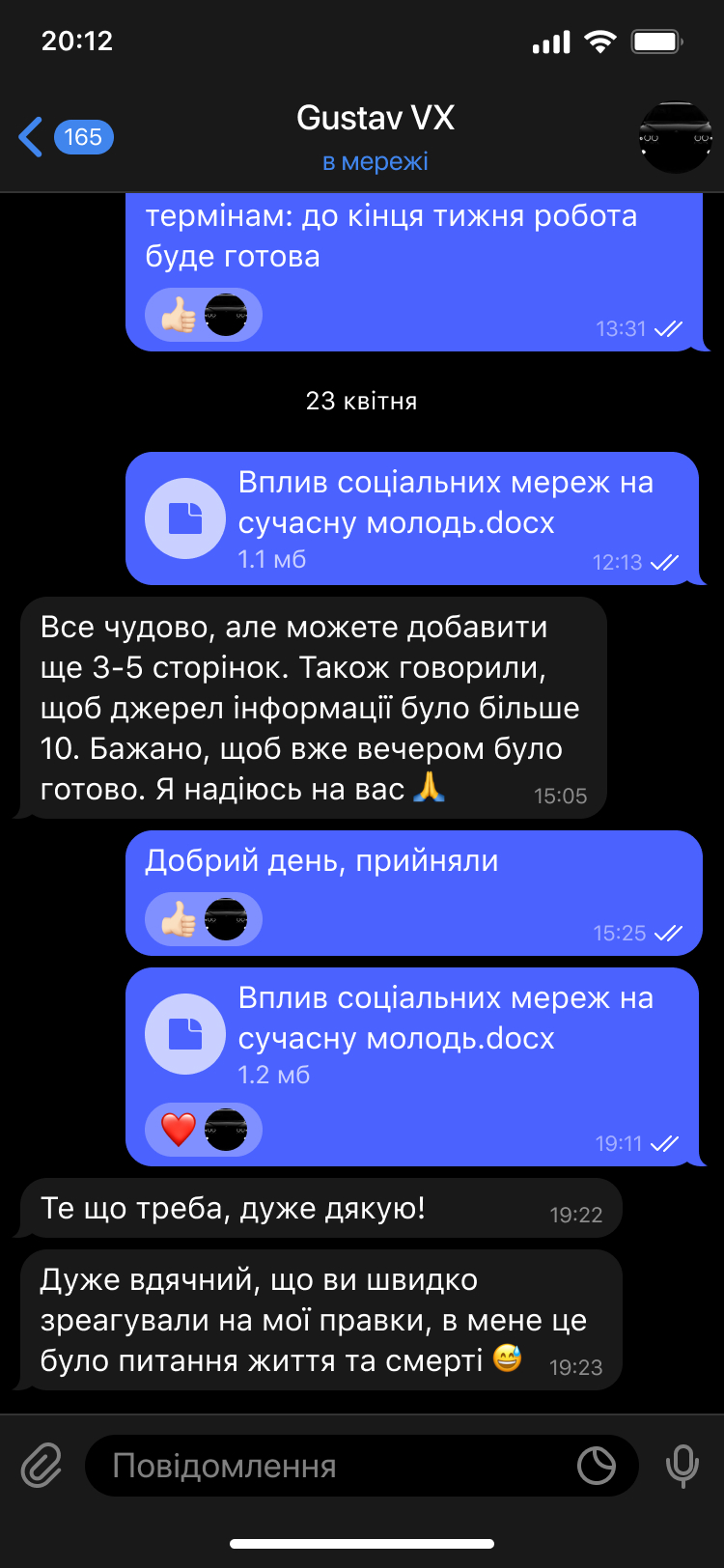
Task: Open the 1.2 мб docx file
Action: (x=185, y=1034)
